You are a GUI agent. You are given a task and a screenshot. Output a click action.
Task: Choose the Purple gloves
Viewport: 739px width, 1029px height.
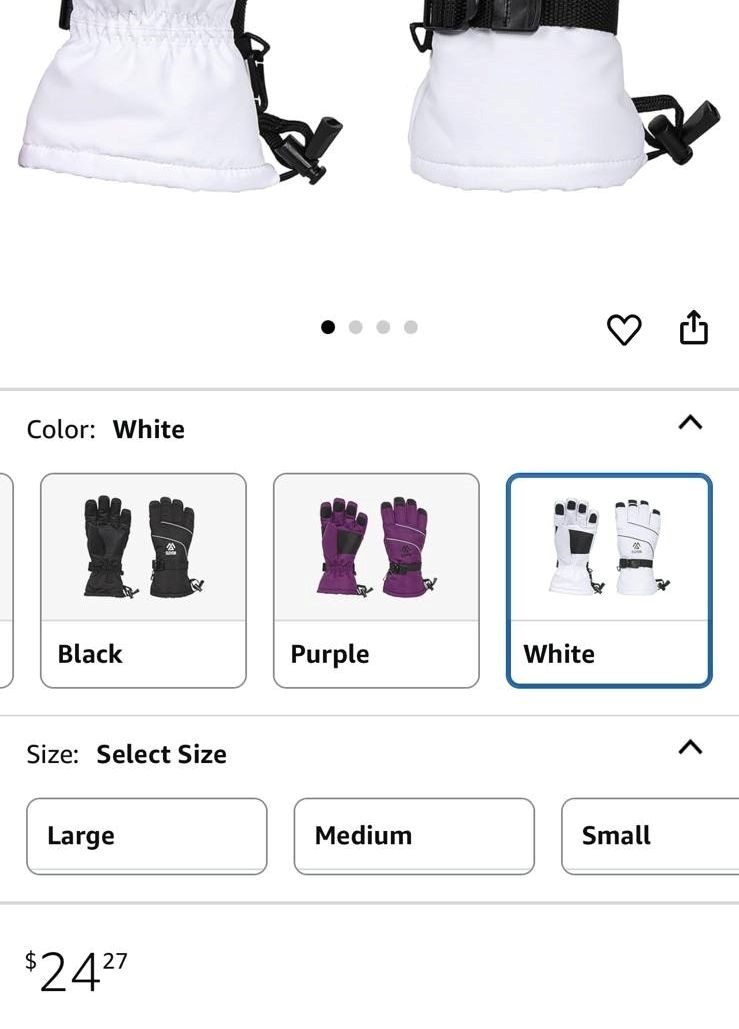[x=376, y=580]
